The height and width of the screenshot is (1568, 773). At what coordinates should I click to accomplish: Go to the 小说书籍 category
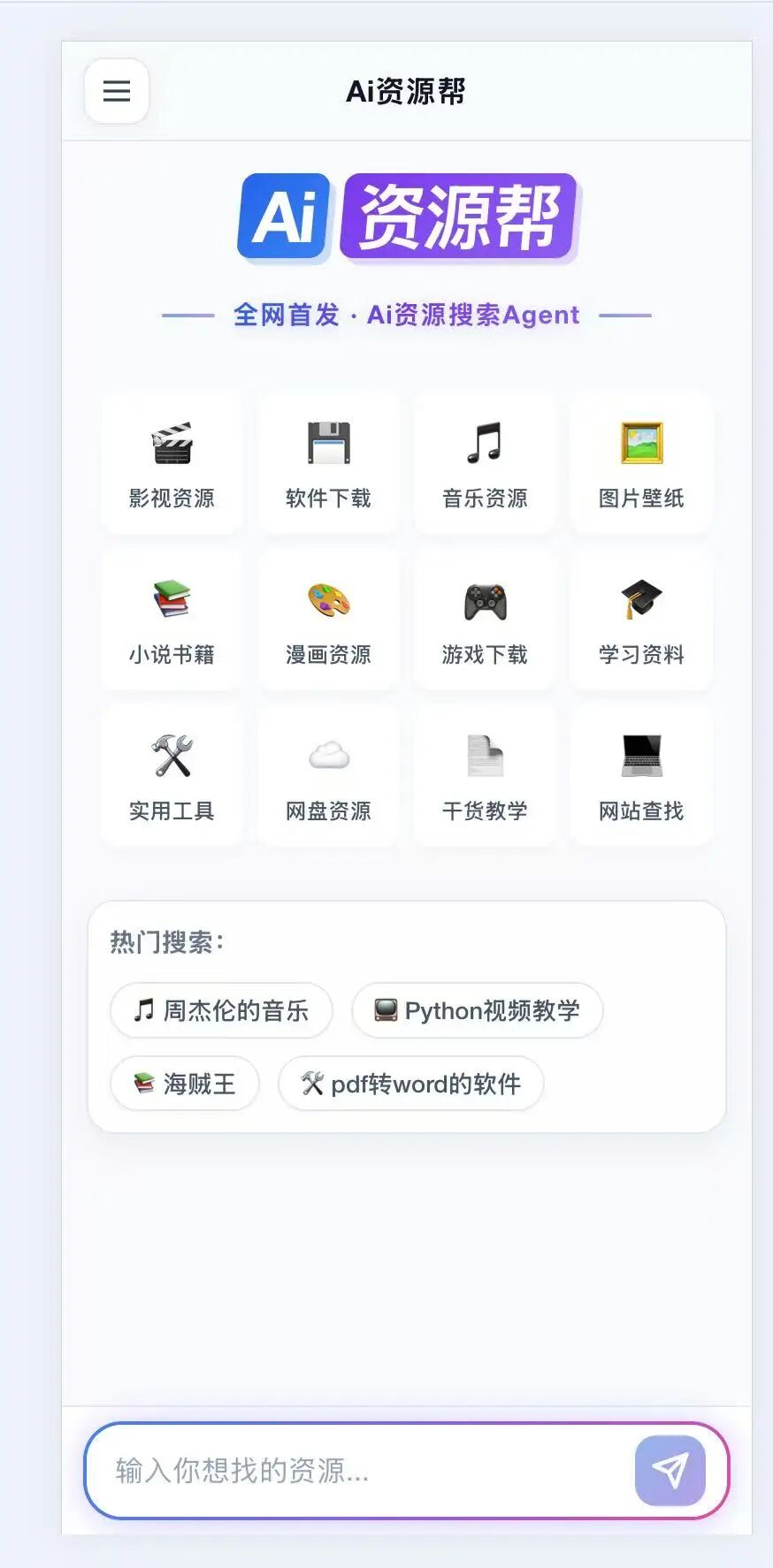(172, 620)
